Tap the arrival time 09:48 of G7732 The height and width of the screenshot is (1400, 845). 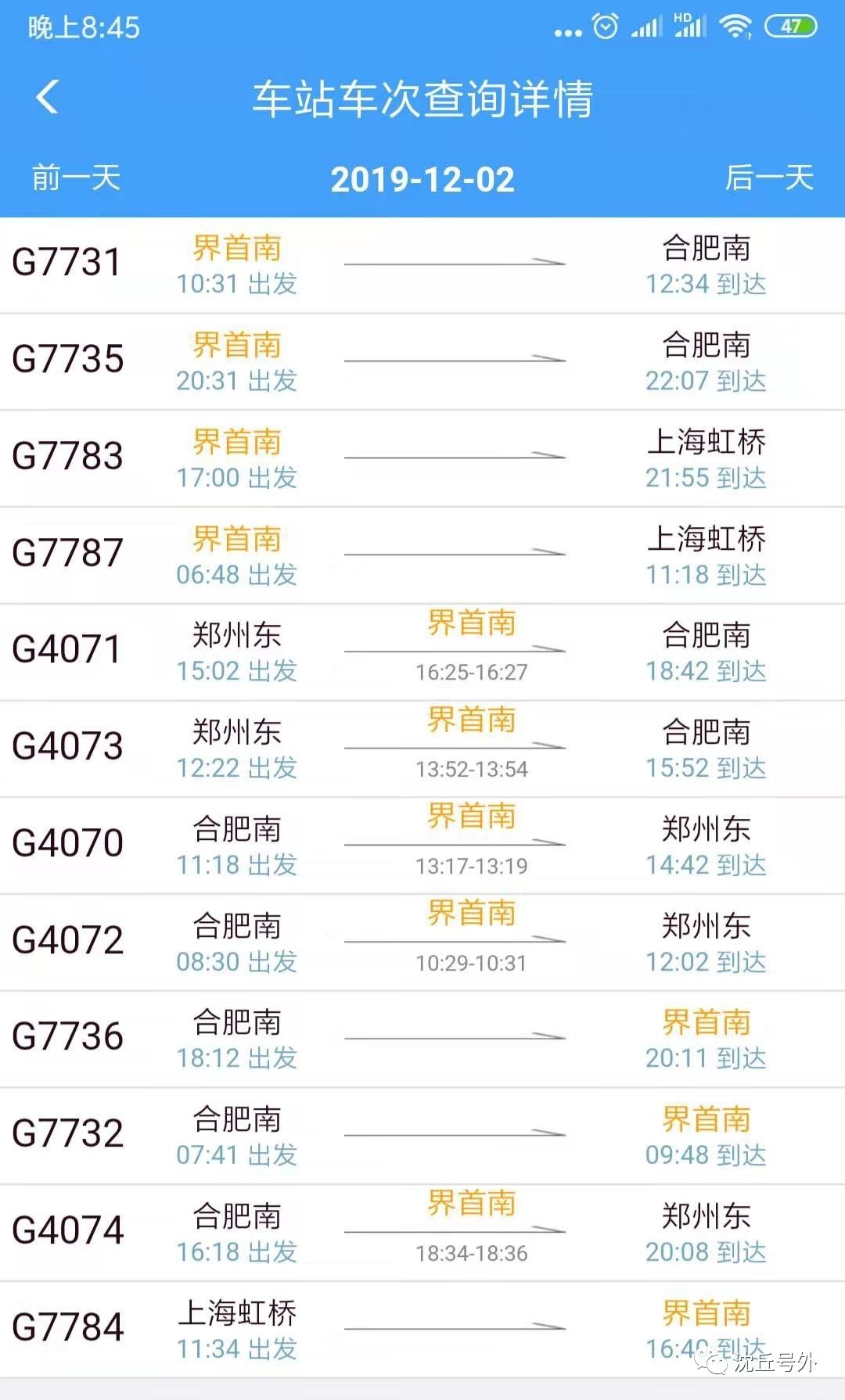pyautogui.click(x=674, y=1154)
